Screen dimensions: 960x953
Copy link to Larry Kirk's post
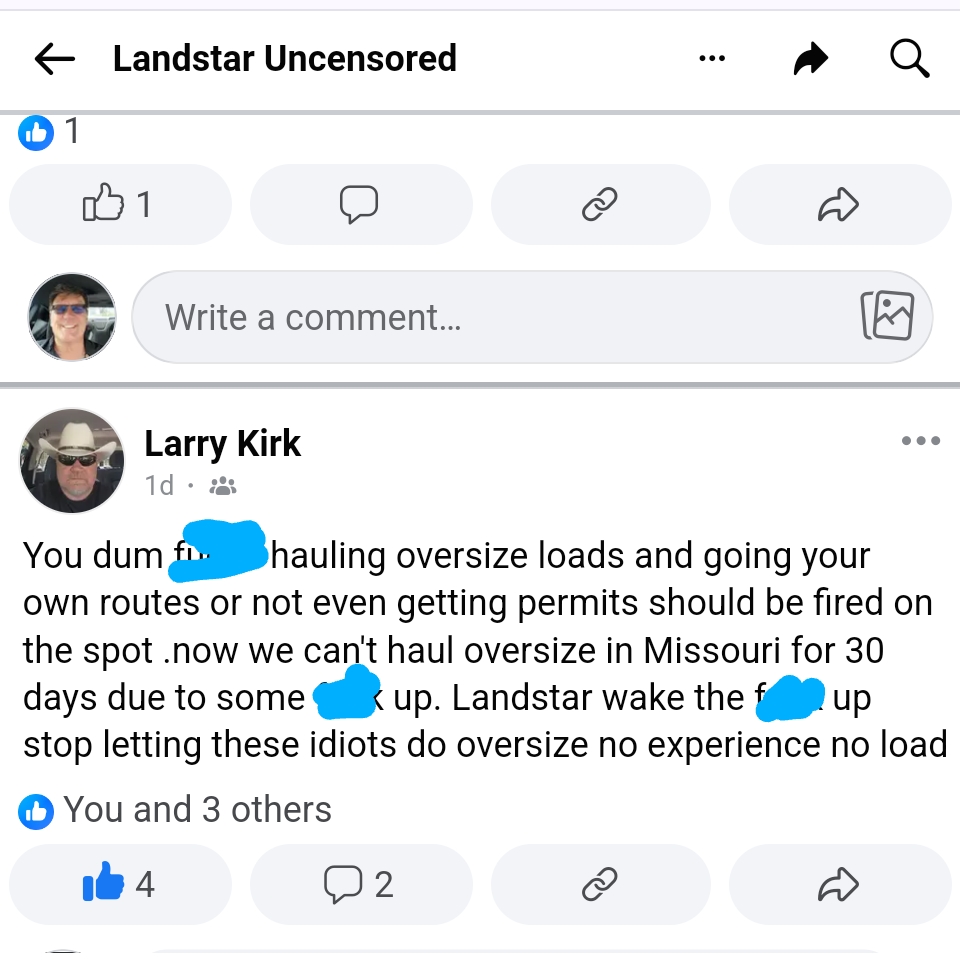(600, 884)
